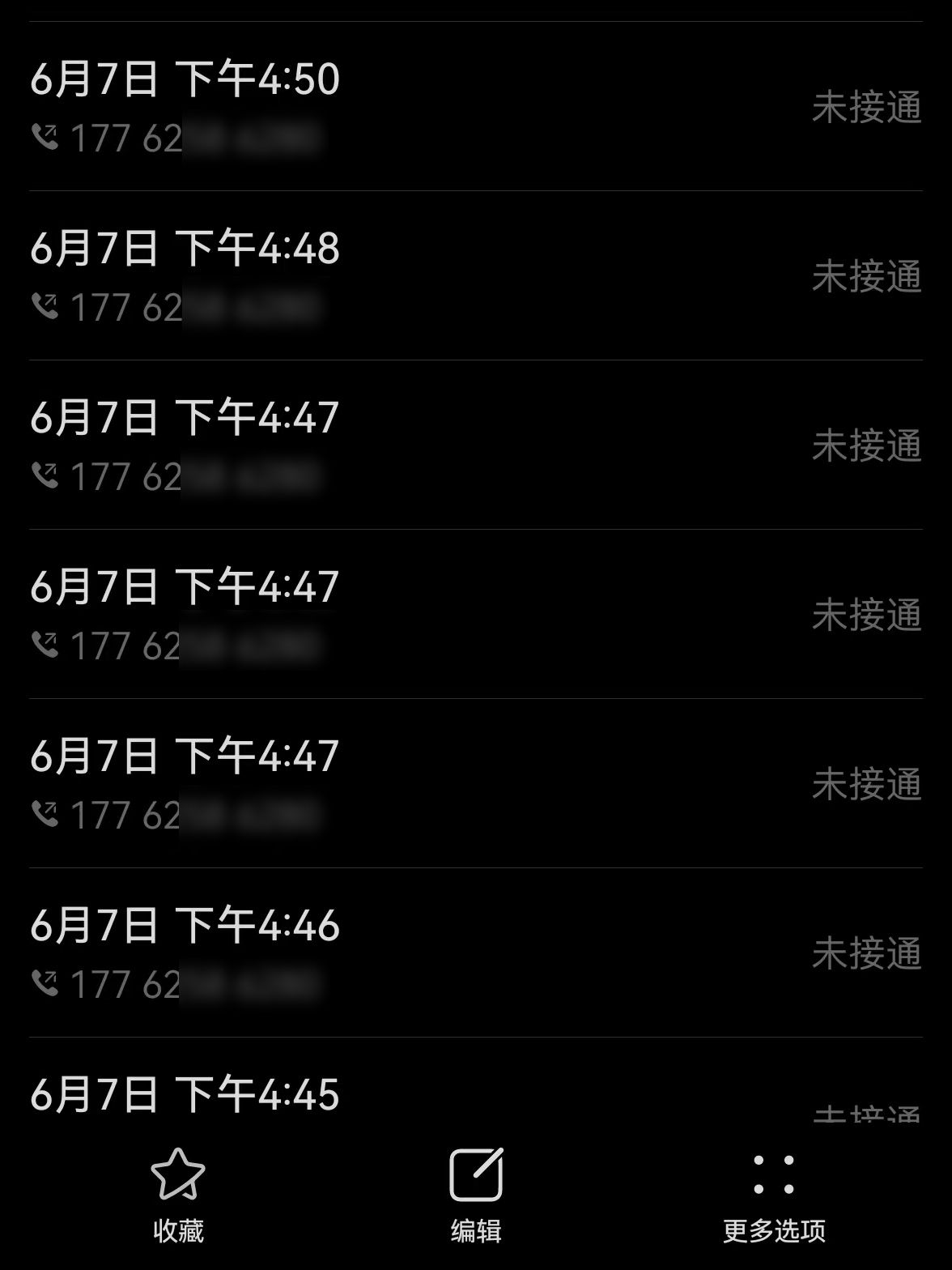The width and height of the screenshot is (952, 1270).
Task: Open the 下午4:48 missed call entry
Action: [x=474, y=275]
